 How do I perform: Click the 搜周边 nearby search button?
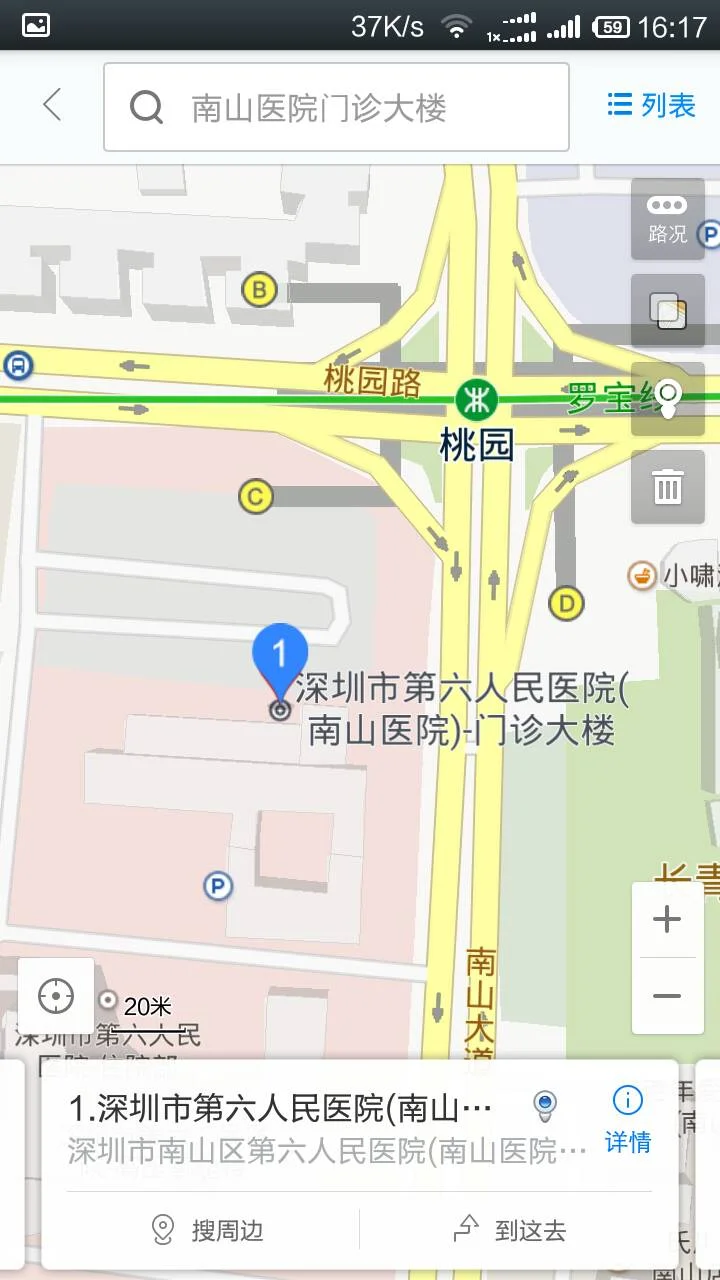(x=210, y=1231)
